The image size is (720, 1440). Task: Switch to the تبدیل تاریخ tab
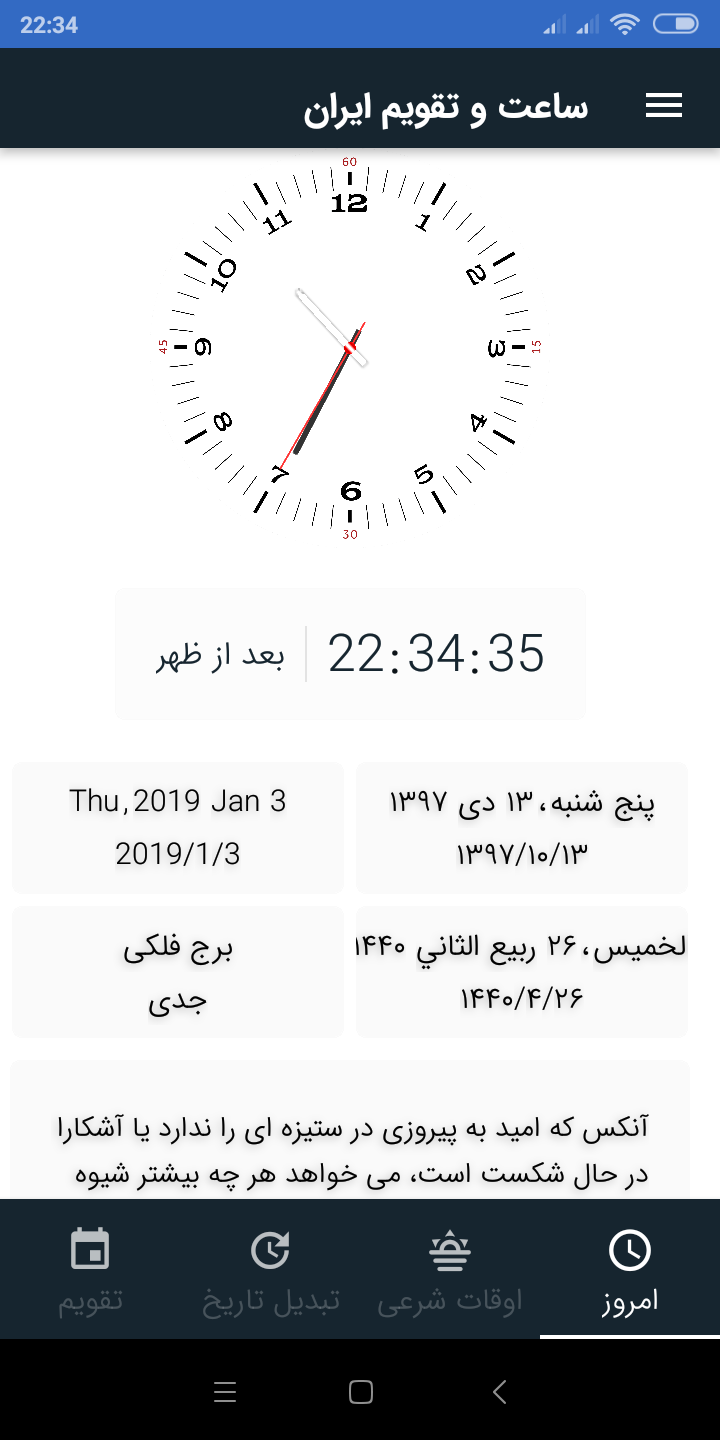(x=270, y=1270)
